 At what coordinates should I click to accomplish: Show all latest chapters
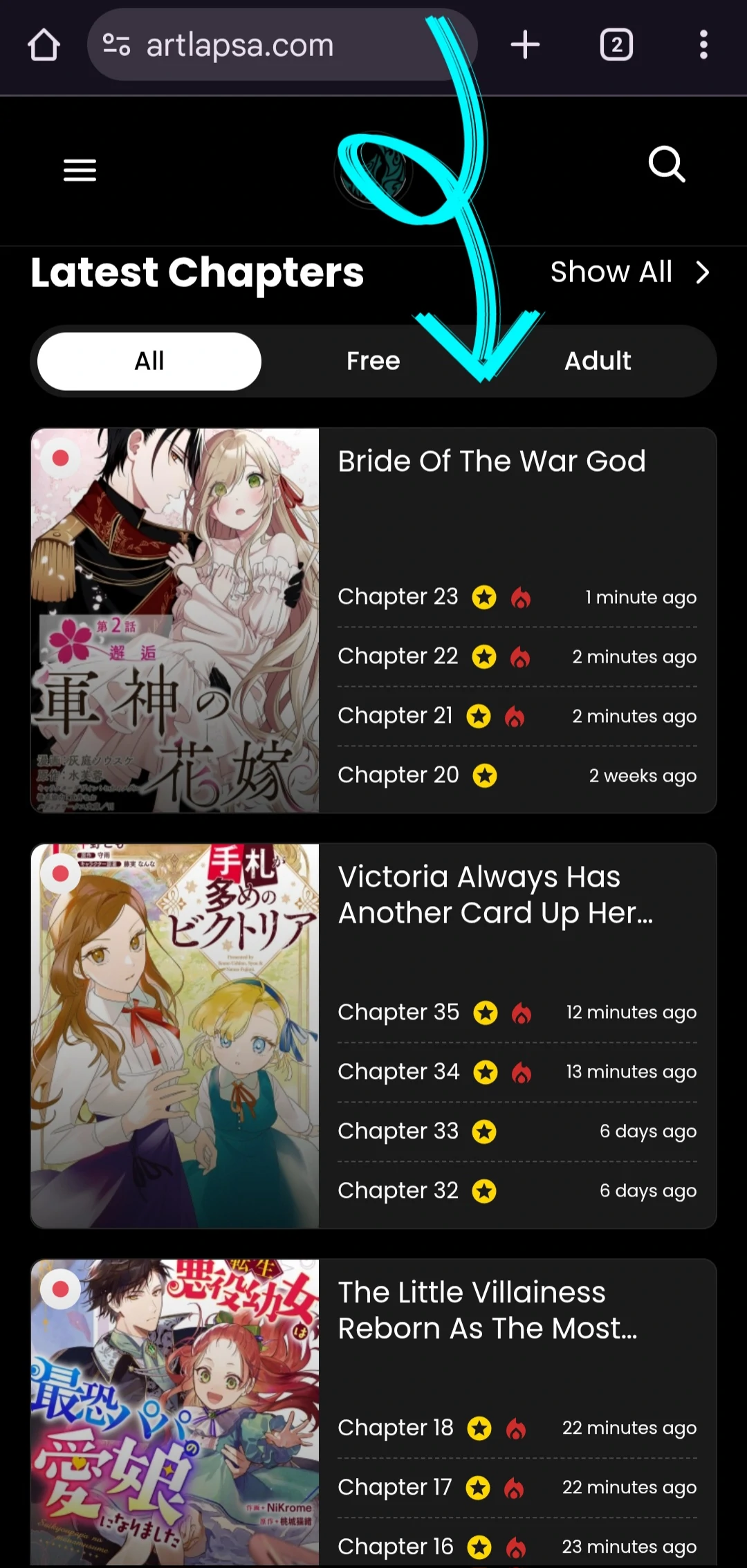coord(628,273)
